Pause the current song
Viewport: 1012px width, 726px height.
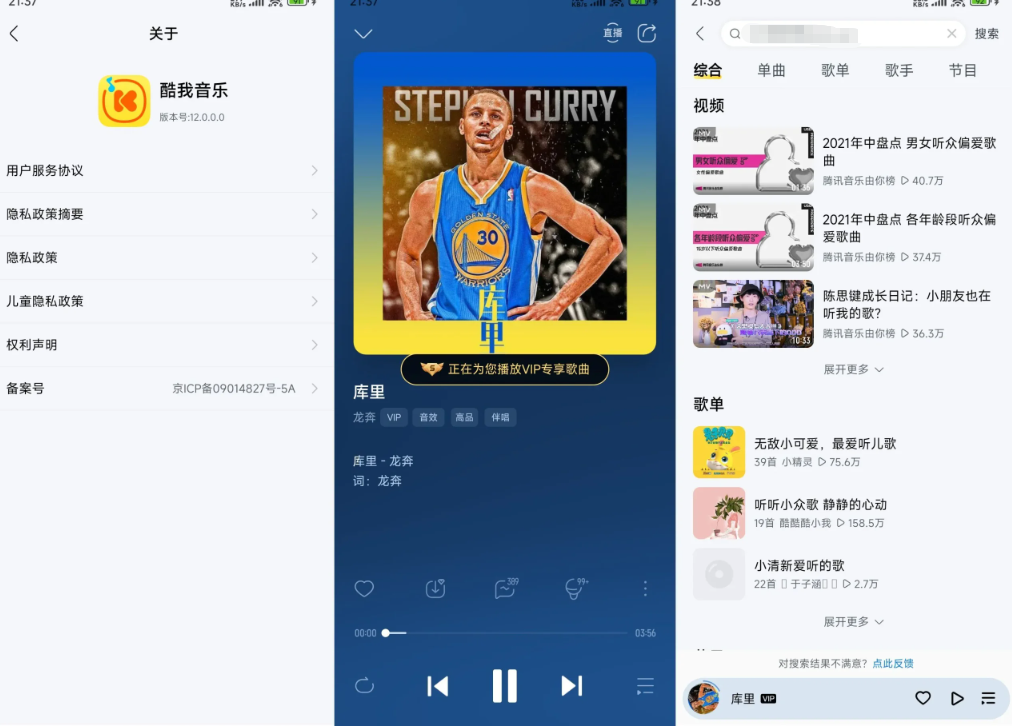(x=505, y=686)
